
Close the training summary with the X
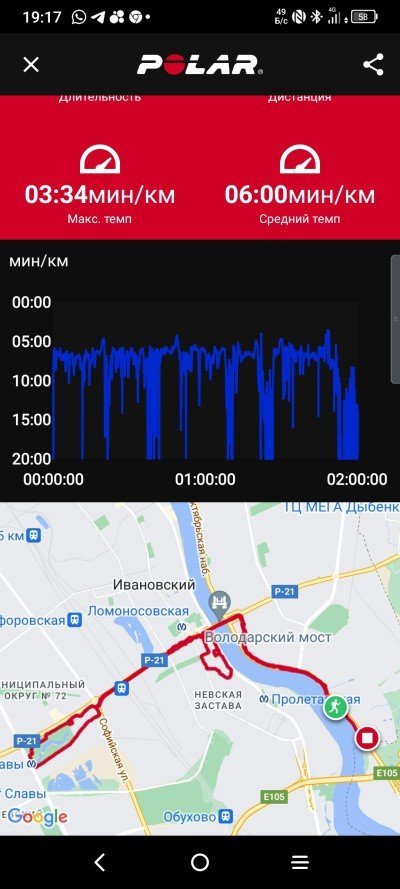(x=31, y=65)
